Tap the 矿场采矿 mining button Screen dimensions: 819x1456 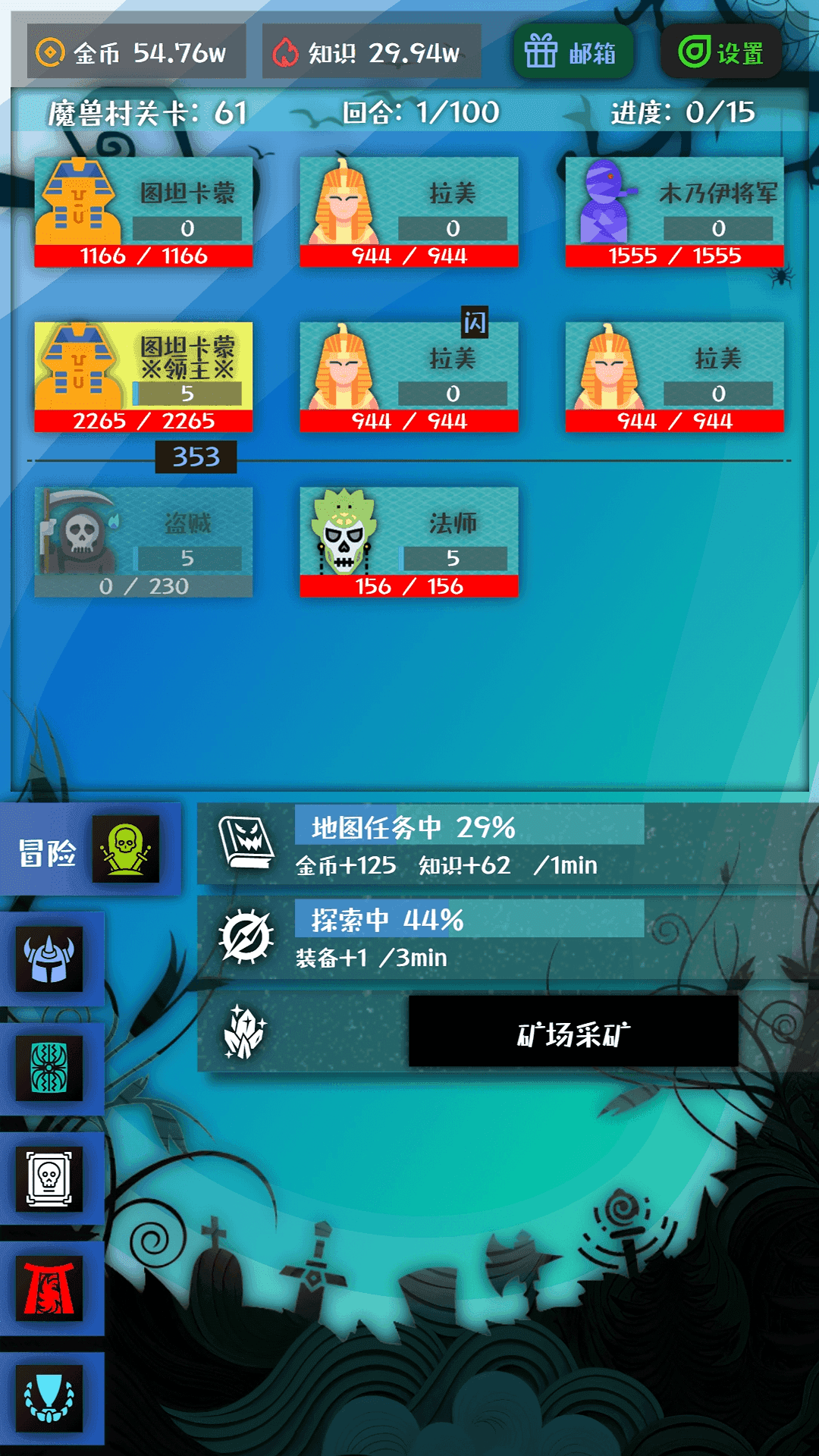click(x=573, y=1033)
